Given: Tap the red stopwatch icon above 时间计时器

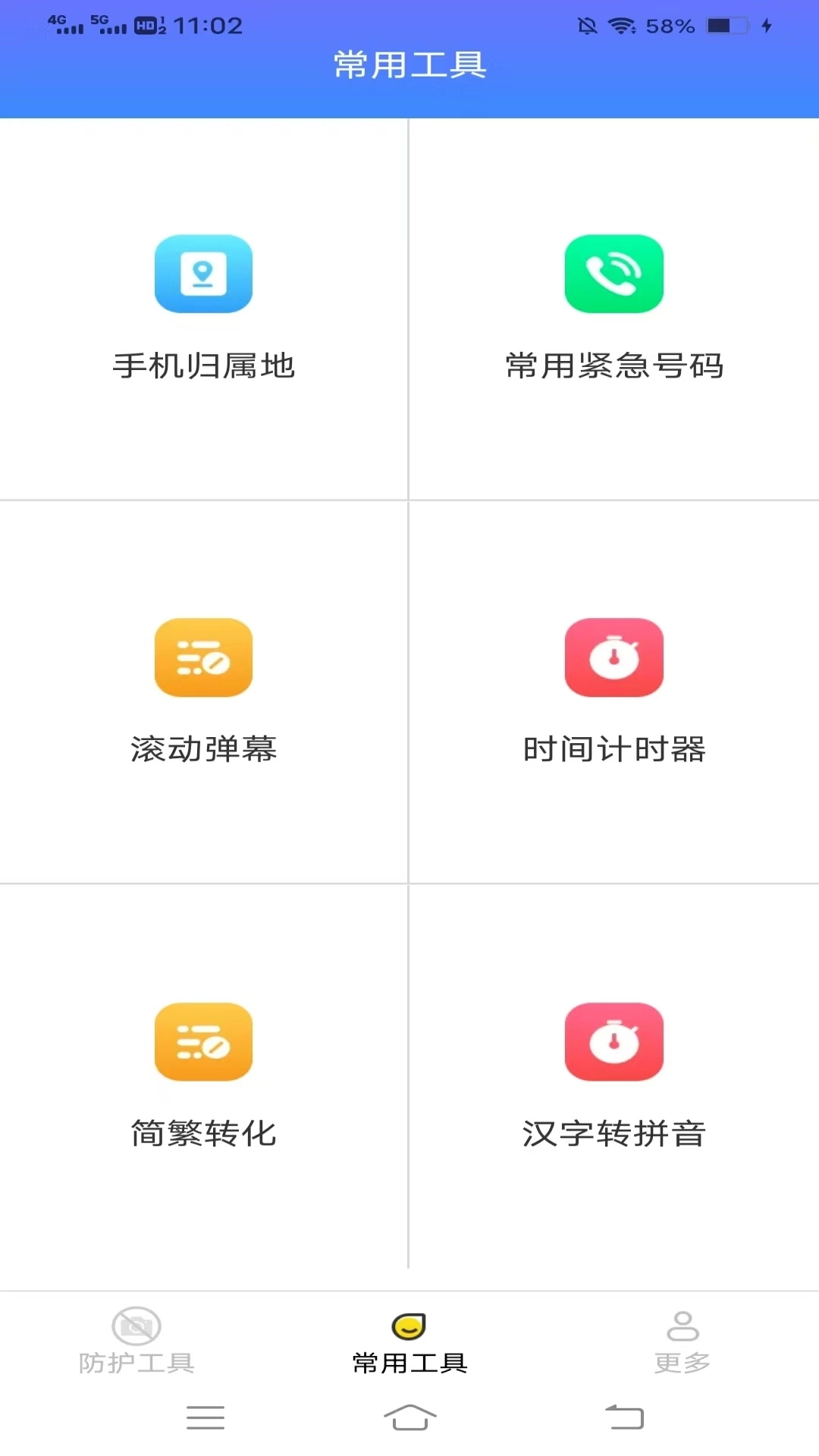Looking at the screenshot, I should point(614,657).
